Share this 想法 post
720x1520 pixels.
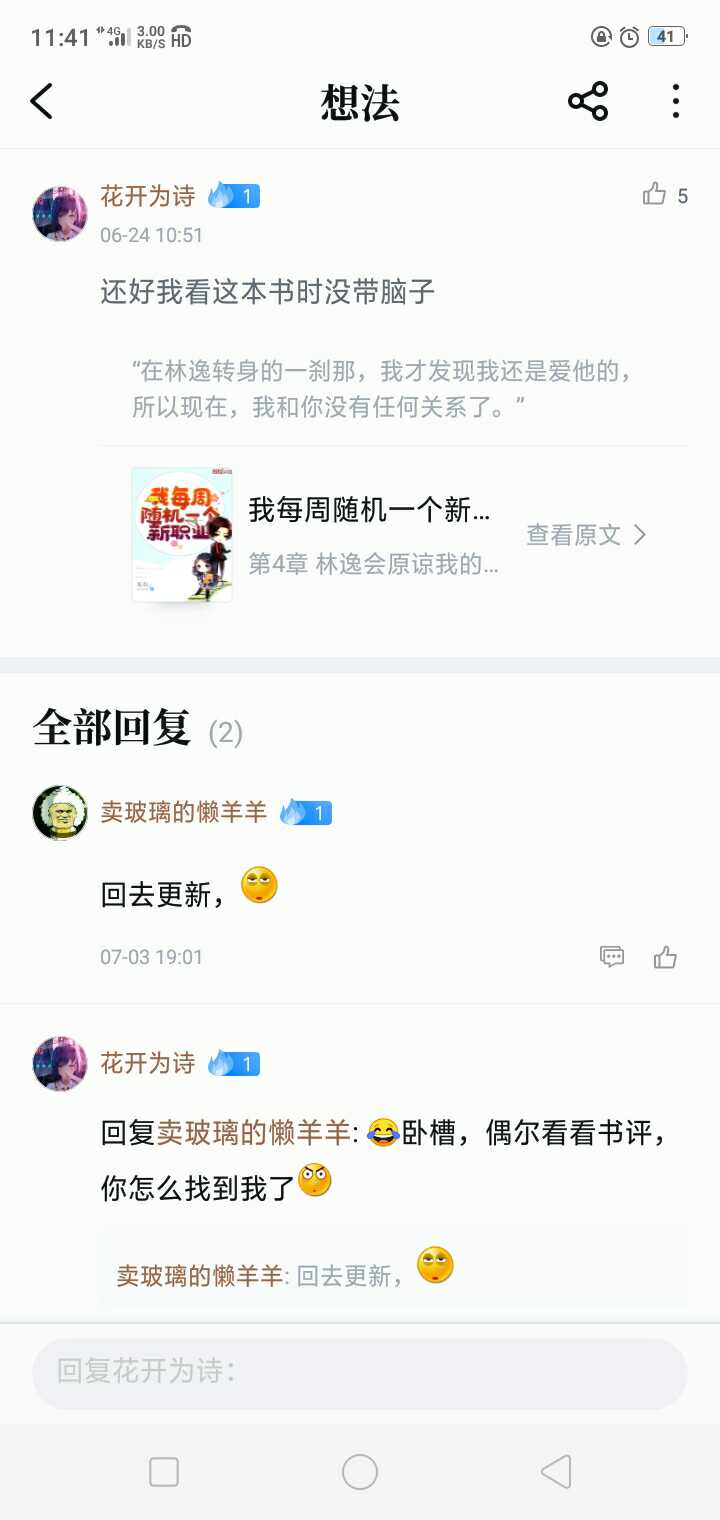(588, 101)
